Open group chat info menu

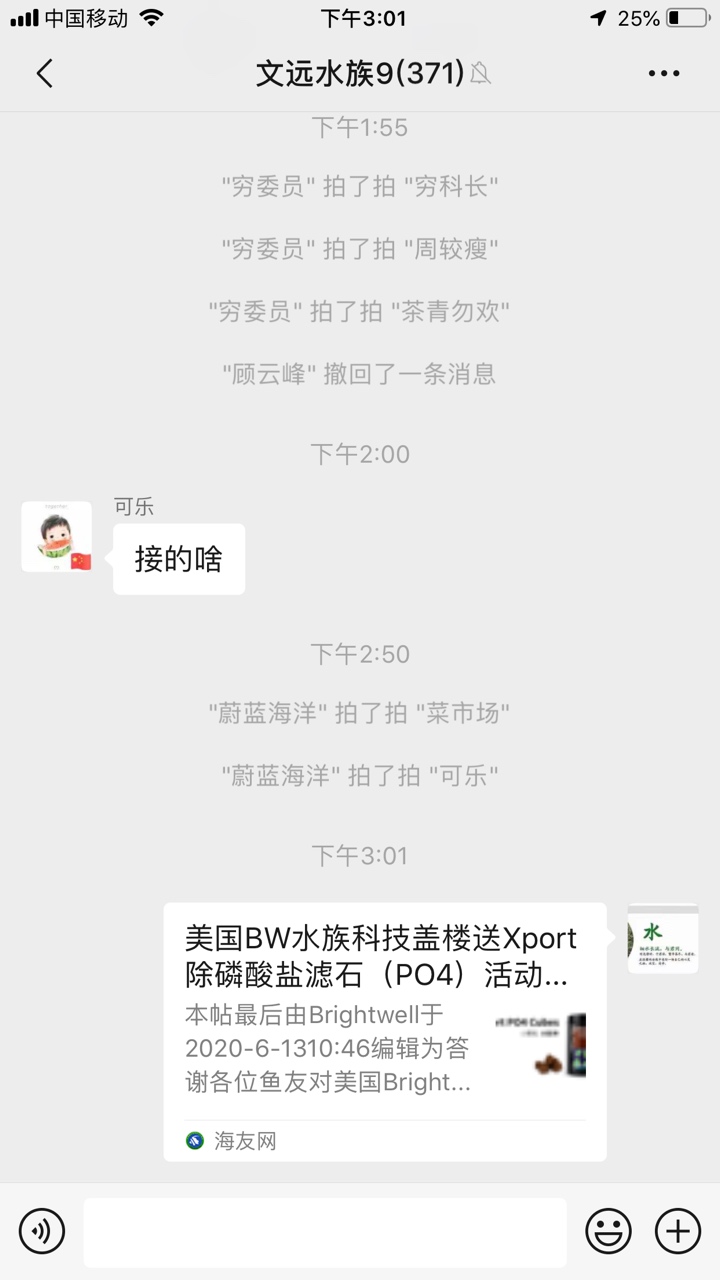[x=664, y=73]
